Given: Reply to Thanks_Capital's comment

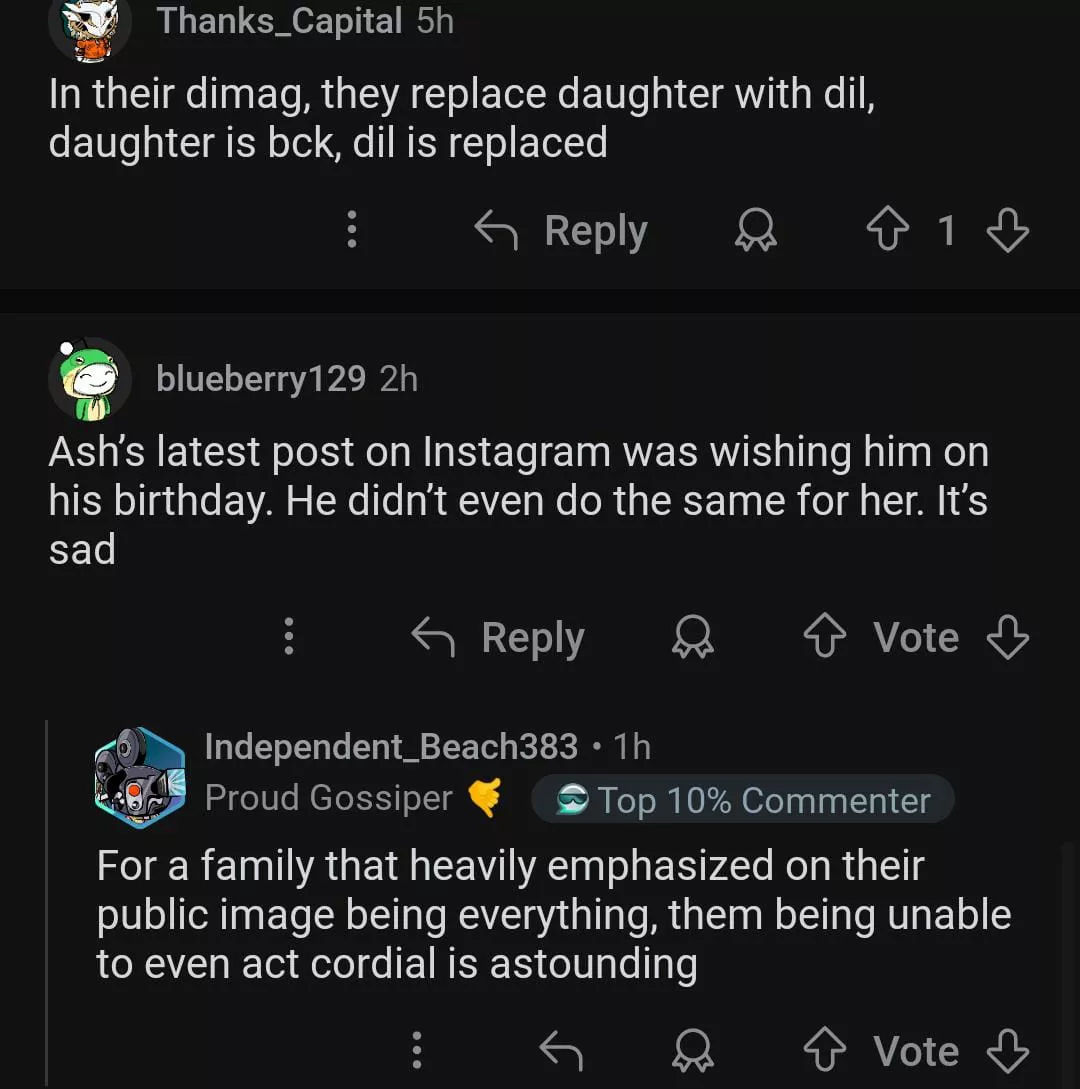Looking at the screenshot, I should pos(561,231).
